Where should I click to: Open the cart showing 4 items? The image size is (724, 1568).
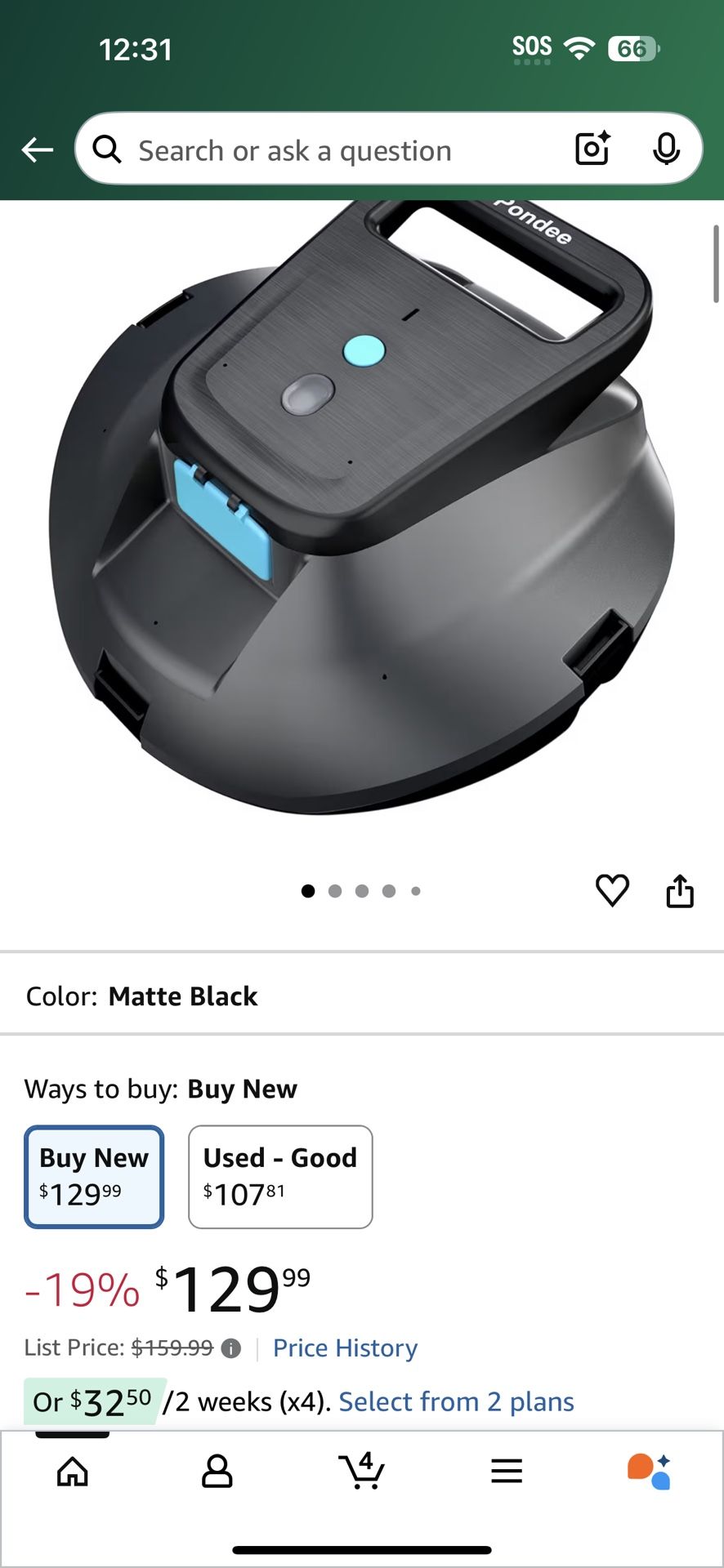pyautogui.click(x=362, y=1472)
